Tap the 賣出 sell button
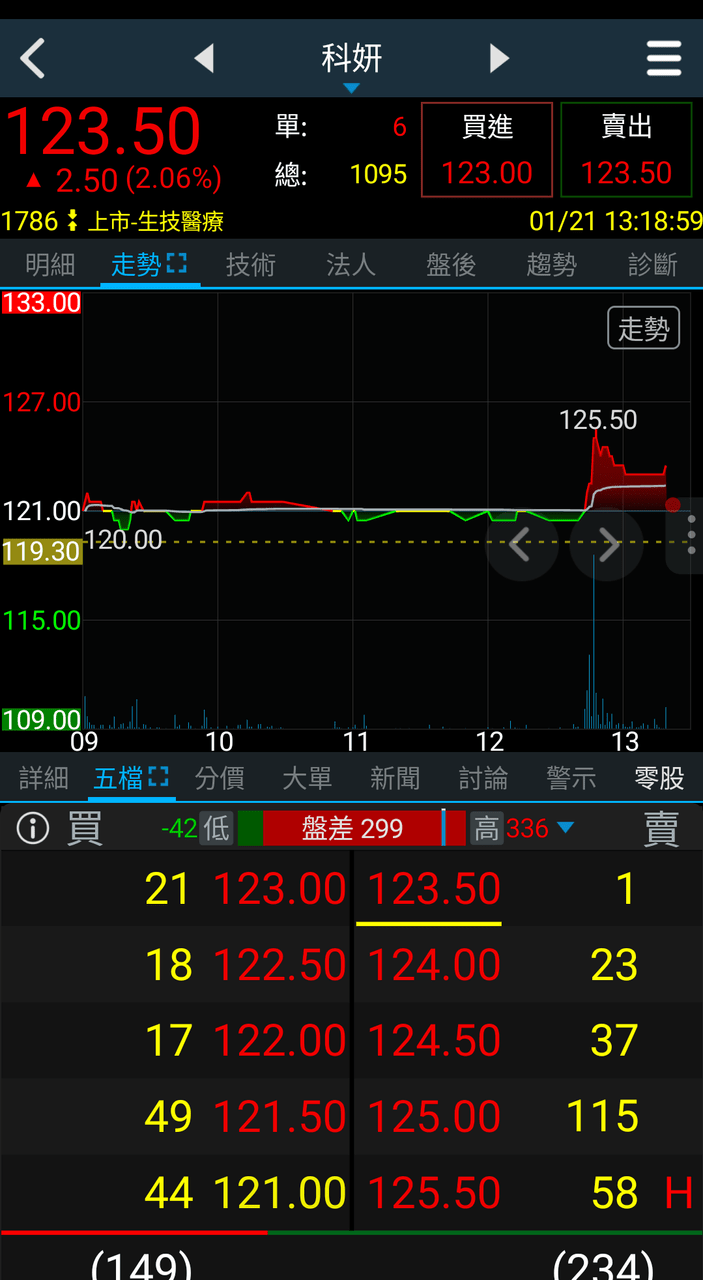Viewport: 703px width, 1280px height. 626,150
